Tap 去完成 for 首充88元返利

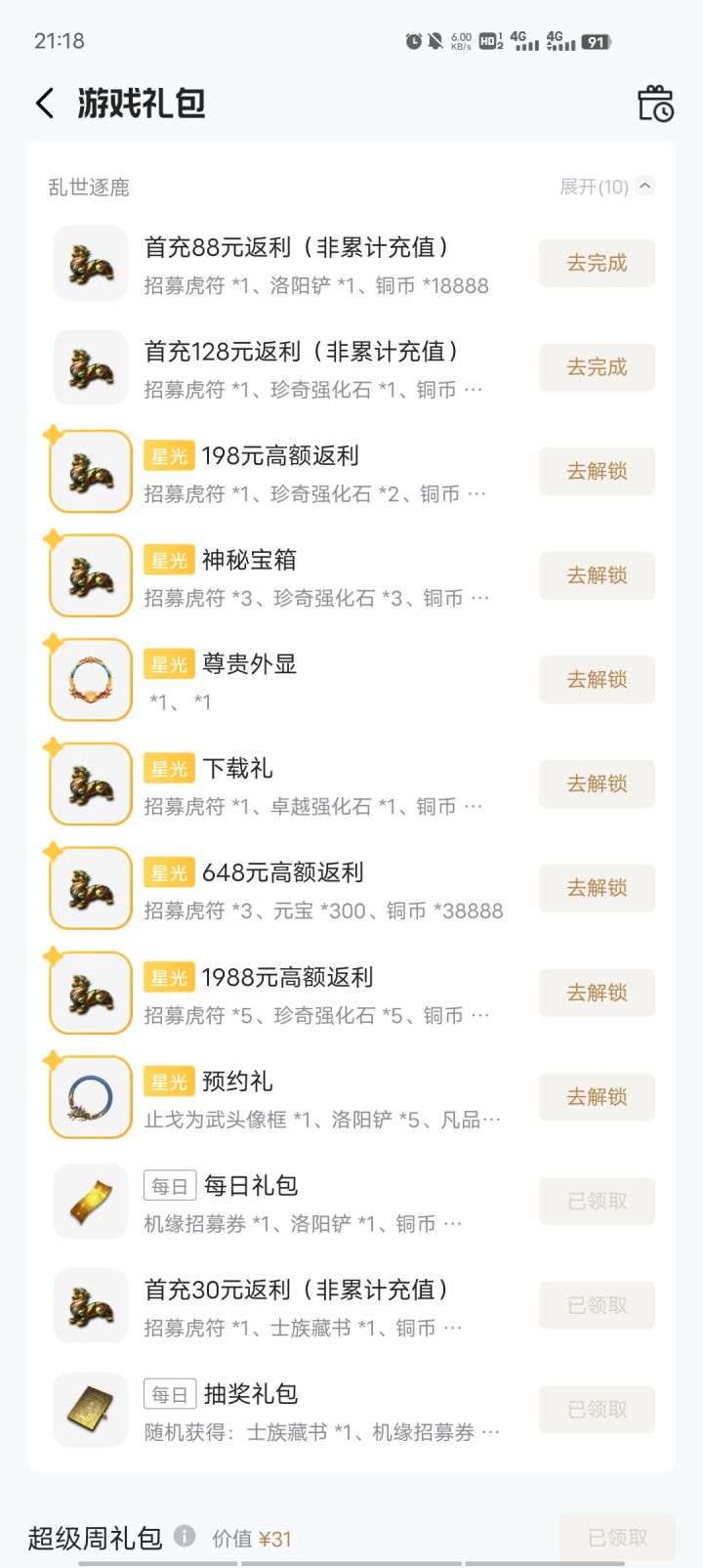(597, 263)
